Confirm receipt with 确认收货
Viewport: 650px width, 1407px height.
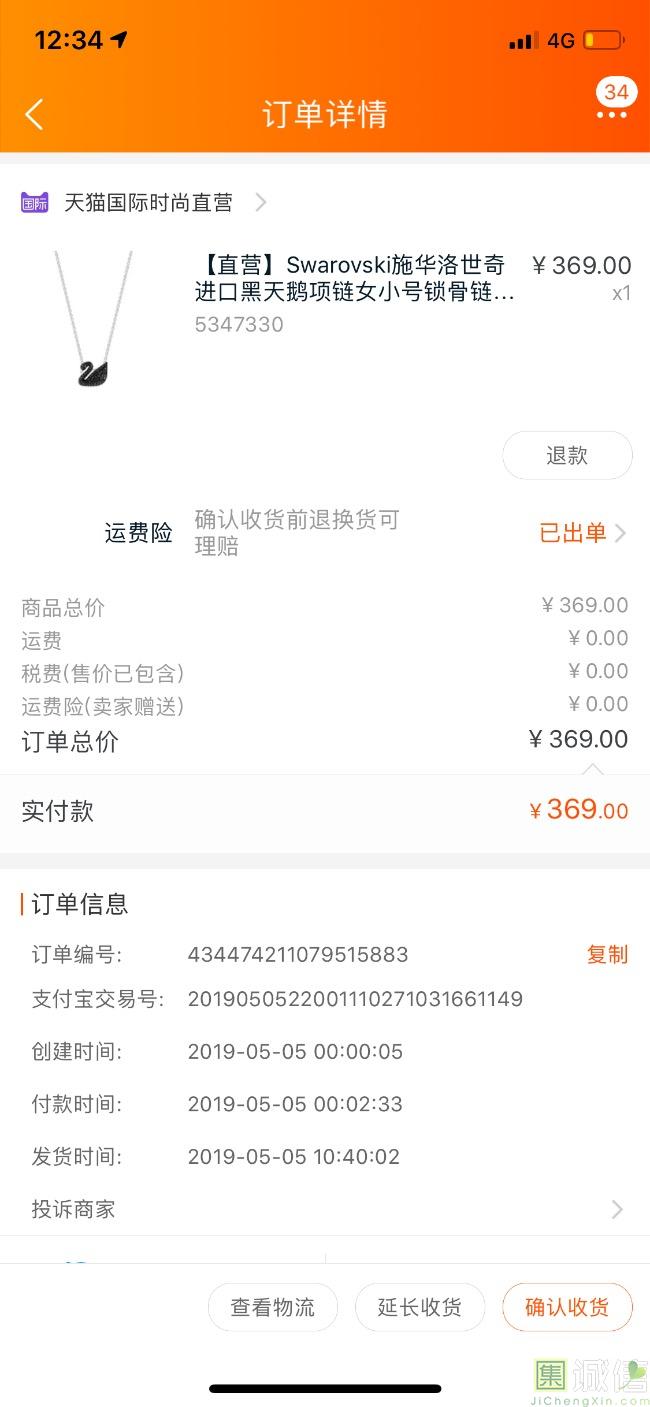566,1307
